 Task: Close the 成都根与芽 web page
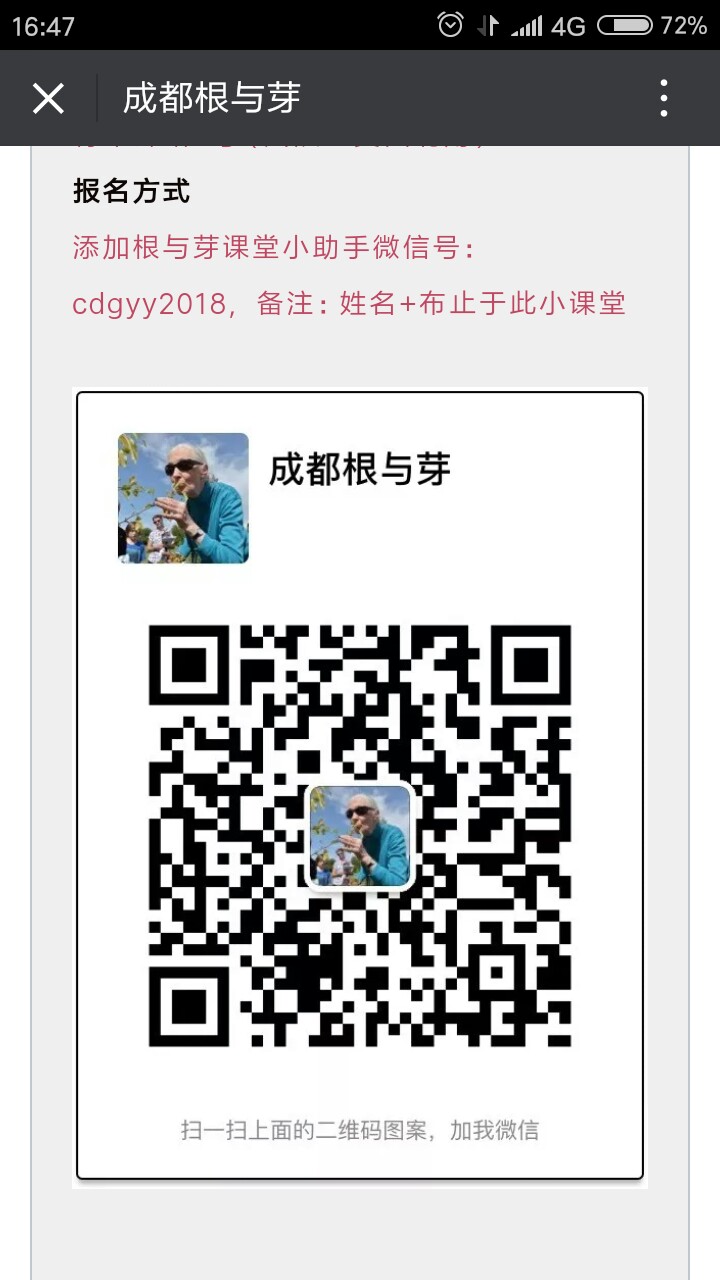48,98
